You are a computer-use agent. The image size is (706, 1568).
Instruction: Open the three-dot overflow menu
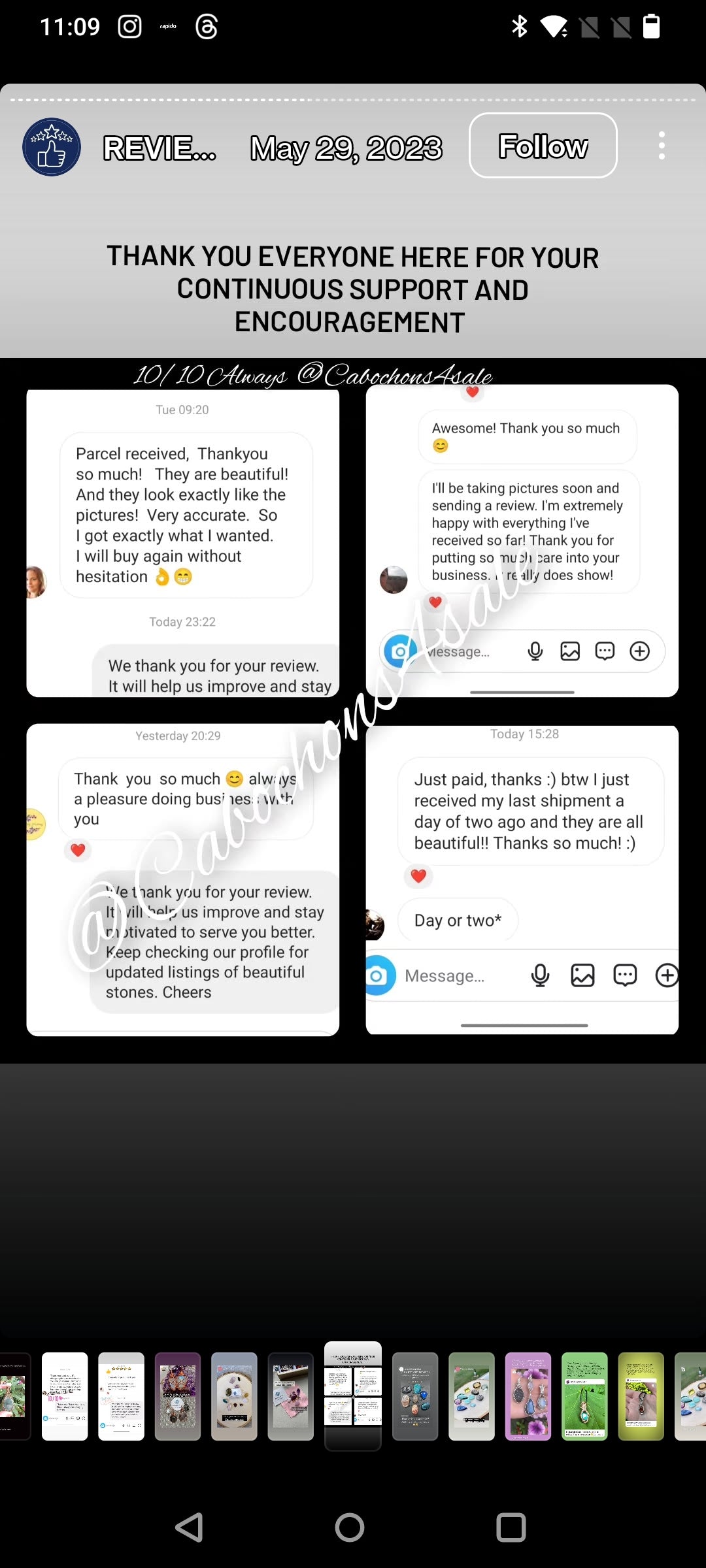click(662, 145)
